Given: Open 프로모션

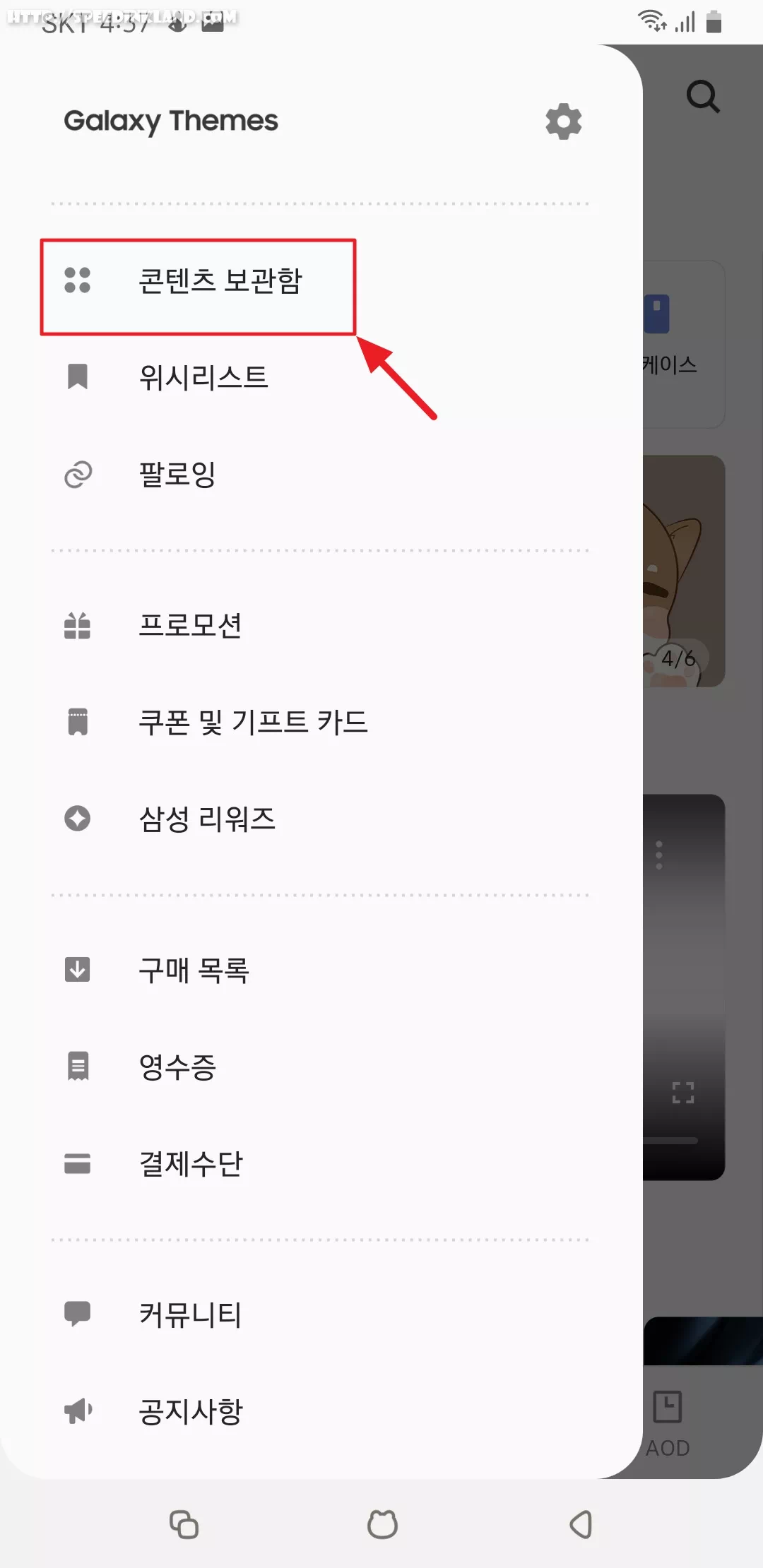Looking at the screenshot, I should (321, 626).
